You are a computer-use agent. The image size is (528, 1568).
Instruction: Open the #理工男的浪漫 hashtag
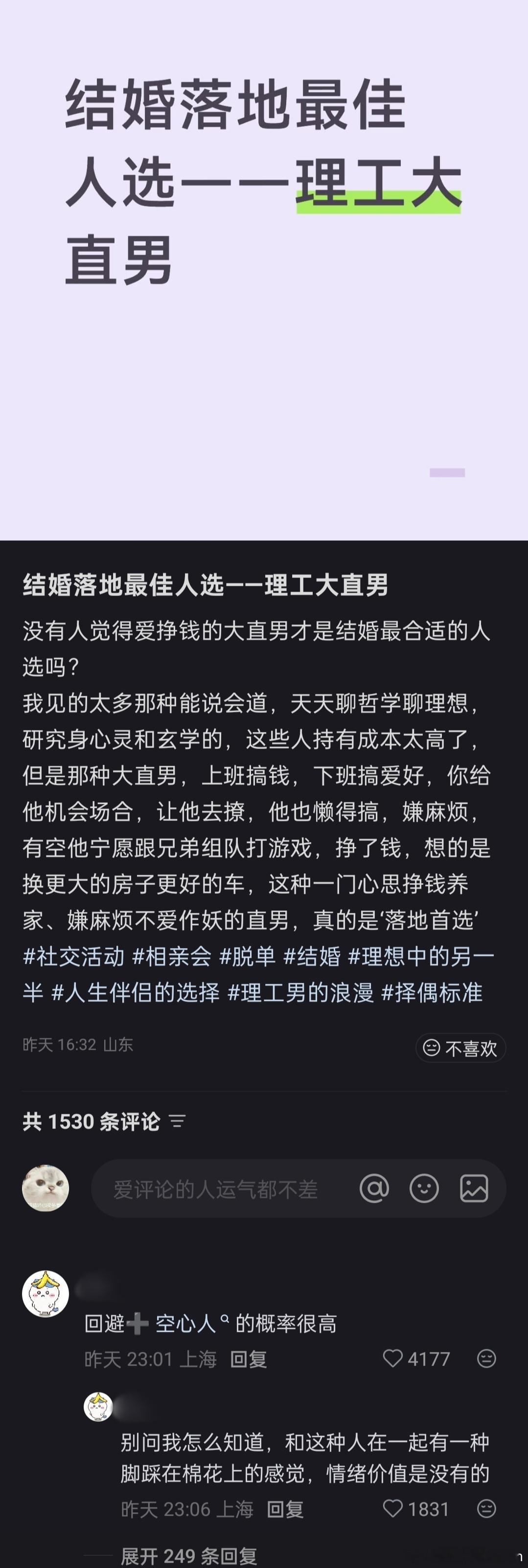(x=298, y=991)
